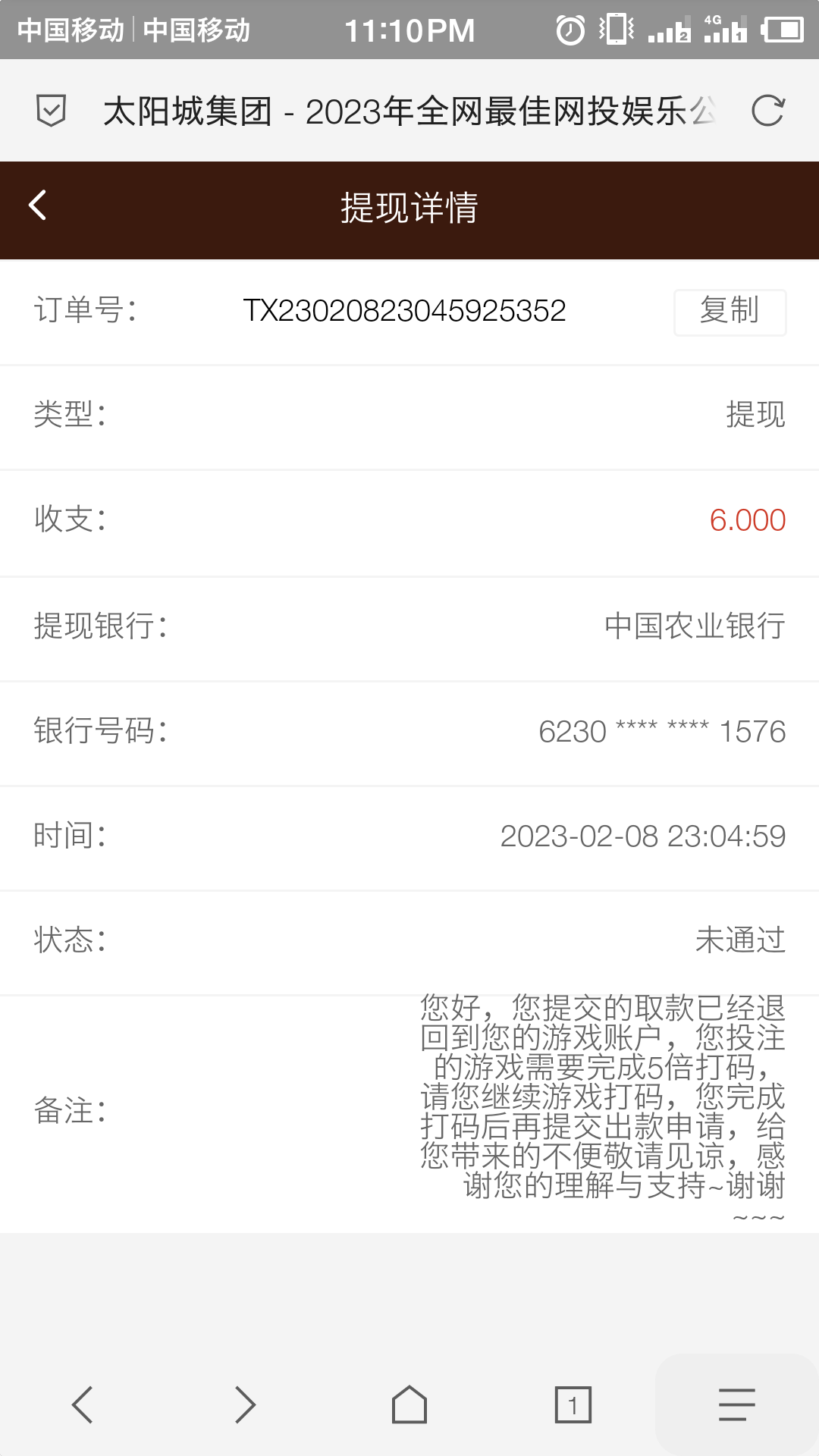Reload the page with the refresh icon
This screenshot has width=819, height=1456.
[x=767, y=111]
